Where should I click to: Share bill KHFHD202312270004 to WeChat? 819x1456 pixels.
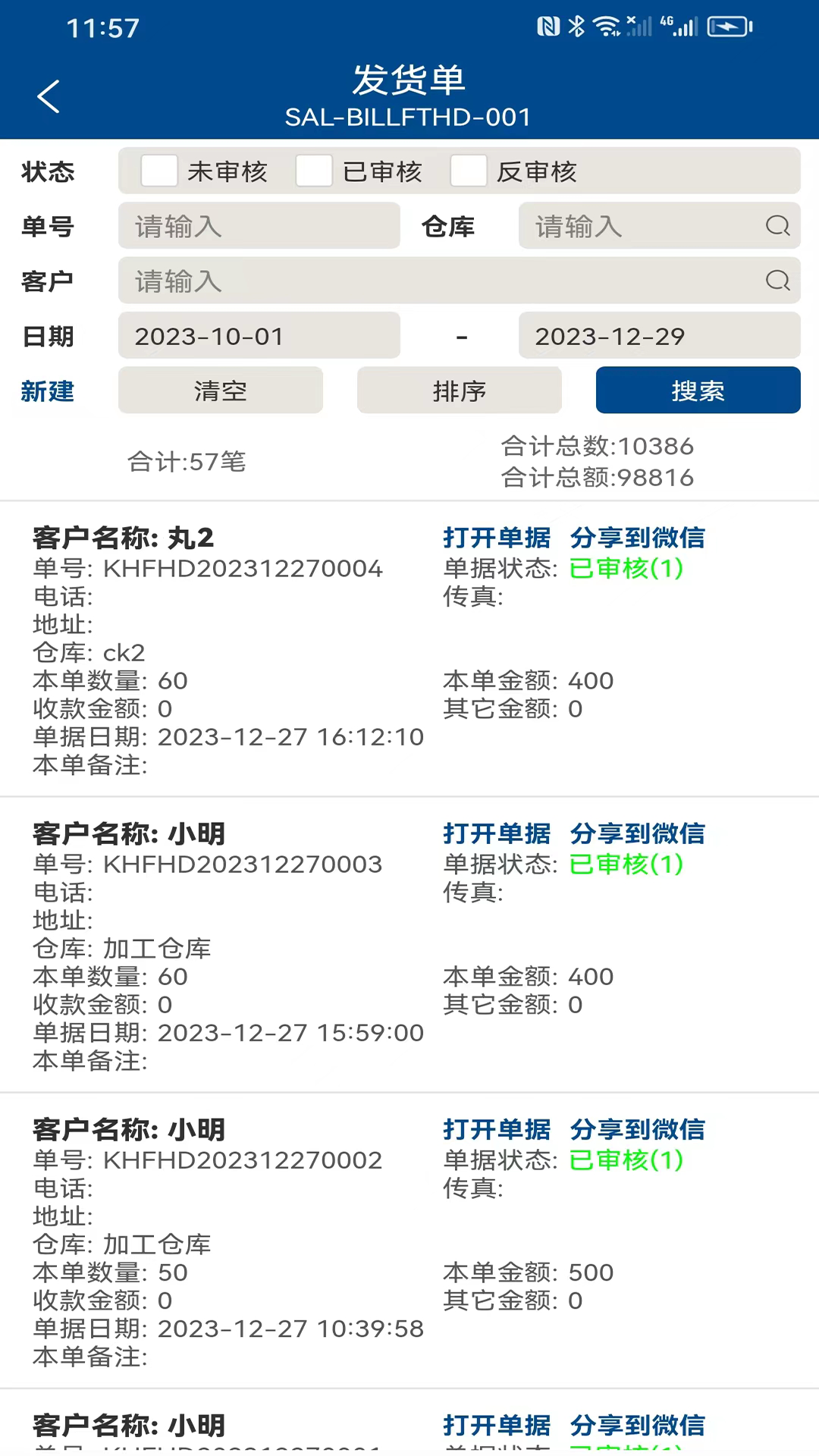(x=637, y=538)
